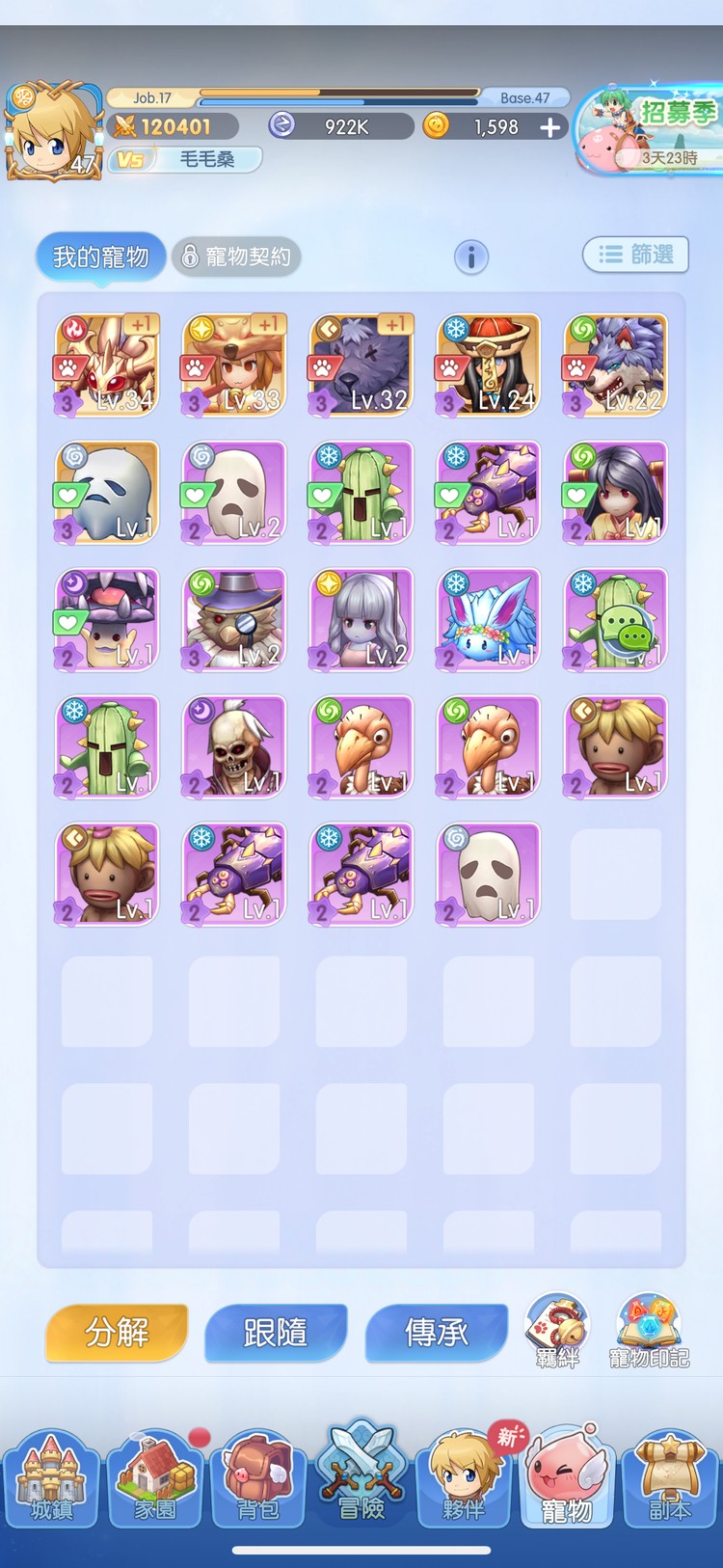Tap the 跟隨 button

pos(276,1332)
